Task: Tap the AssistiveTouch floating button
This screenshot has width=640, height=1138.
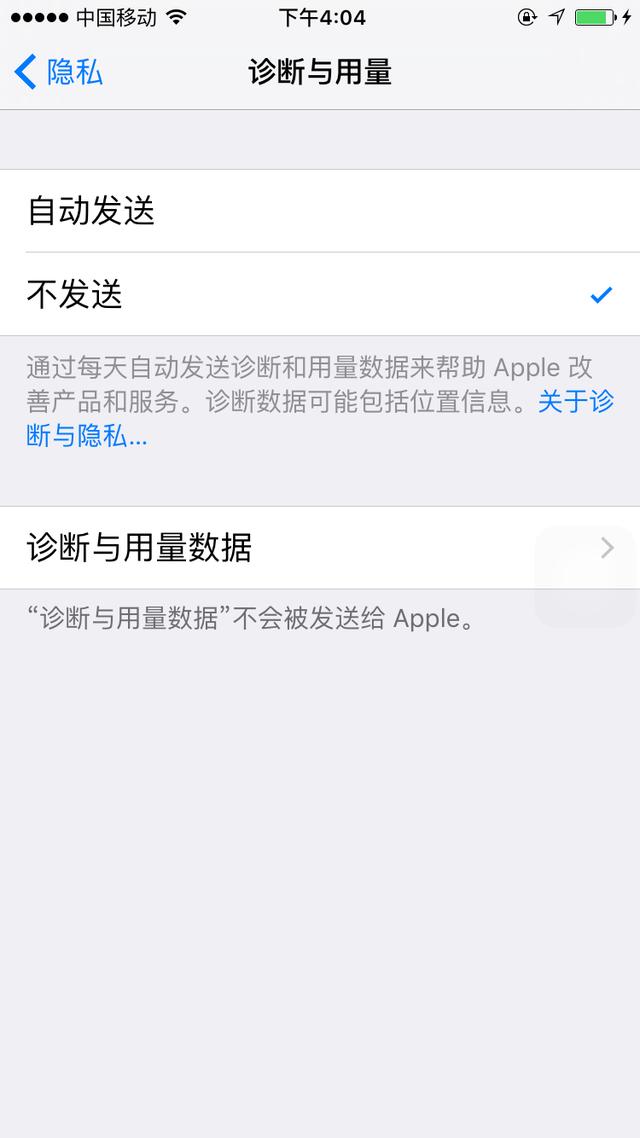Action: click(586, 577)
